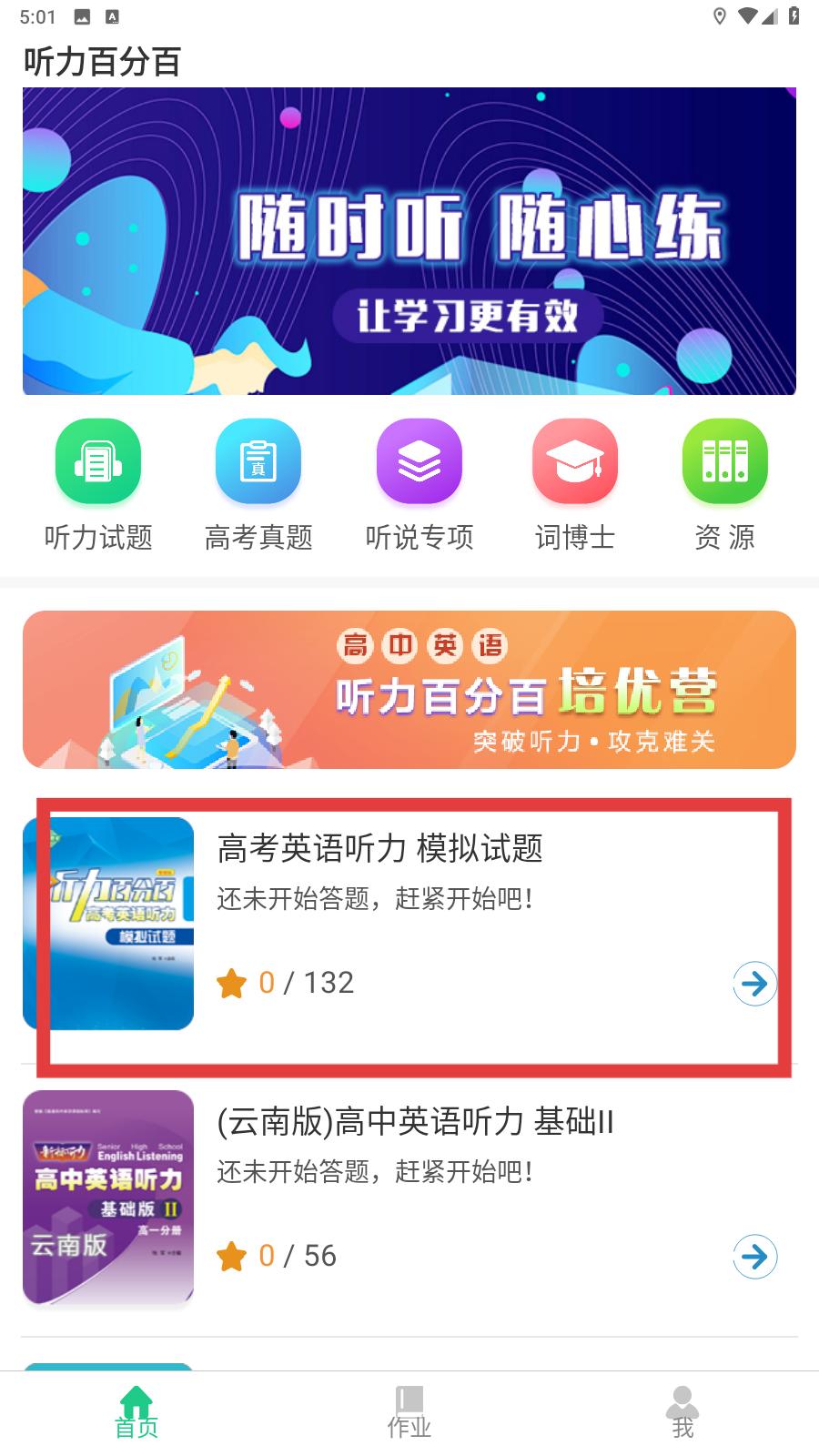
Task: Open the 听说专项 section
Action: [x=420, y=484]
